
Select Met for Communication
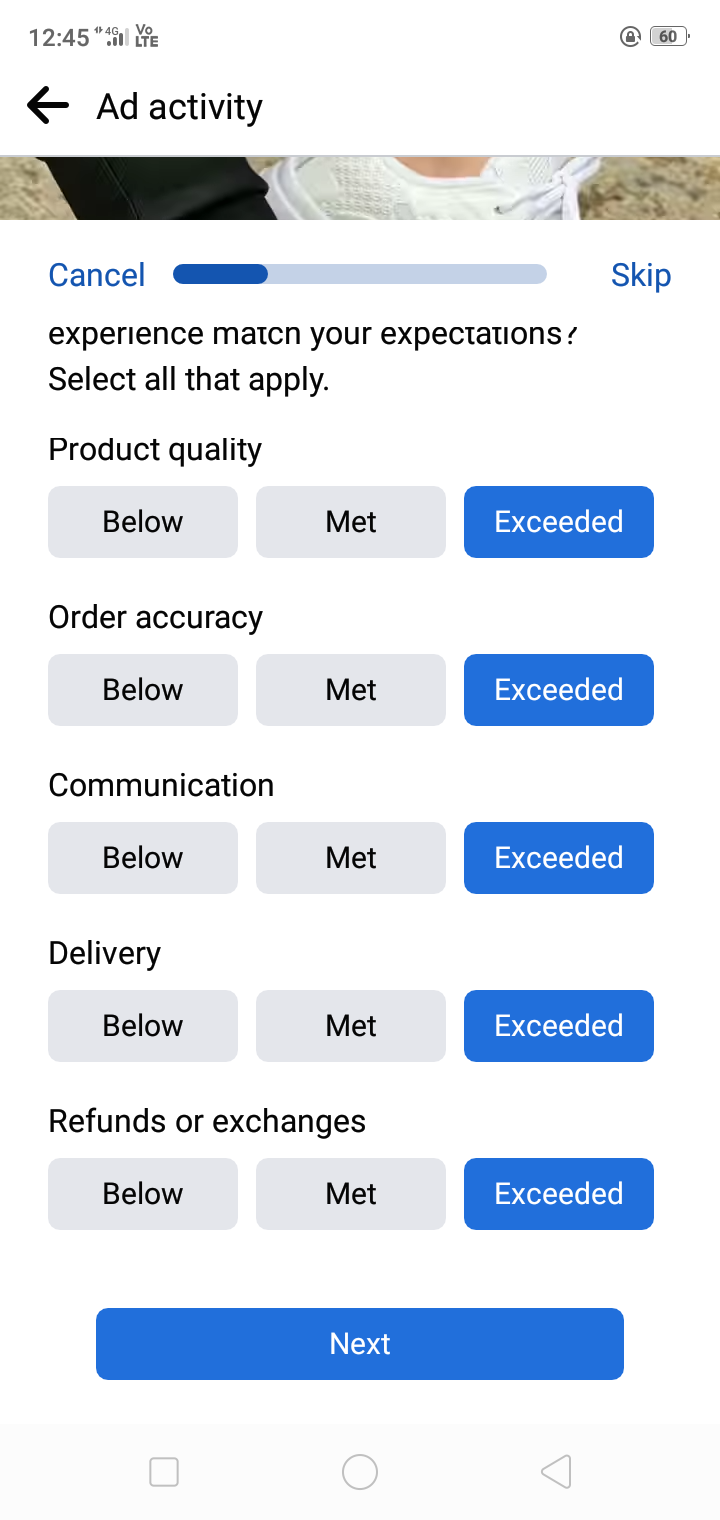tap(351, 858)
